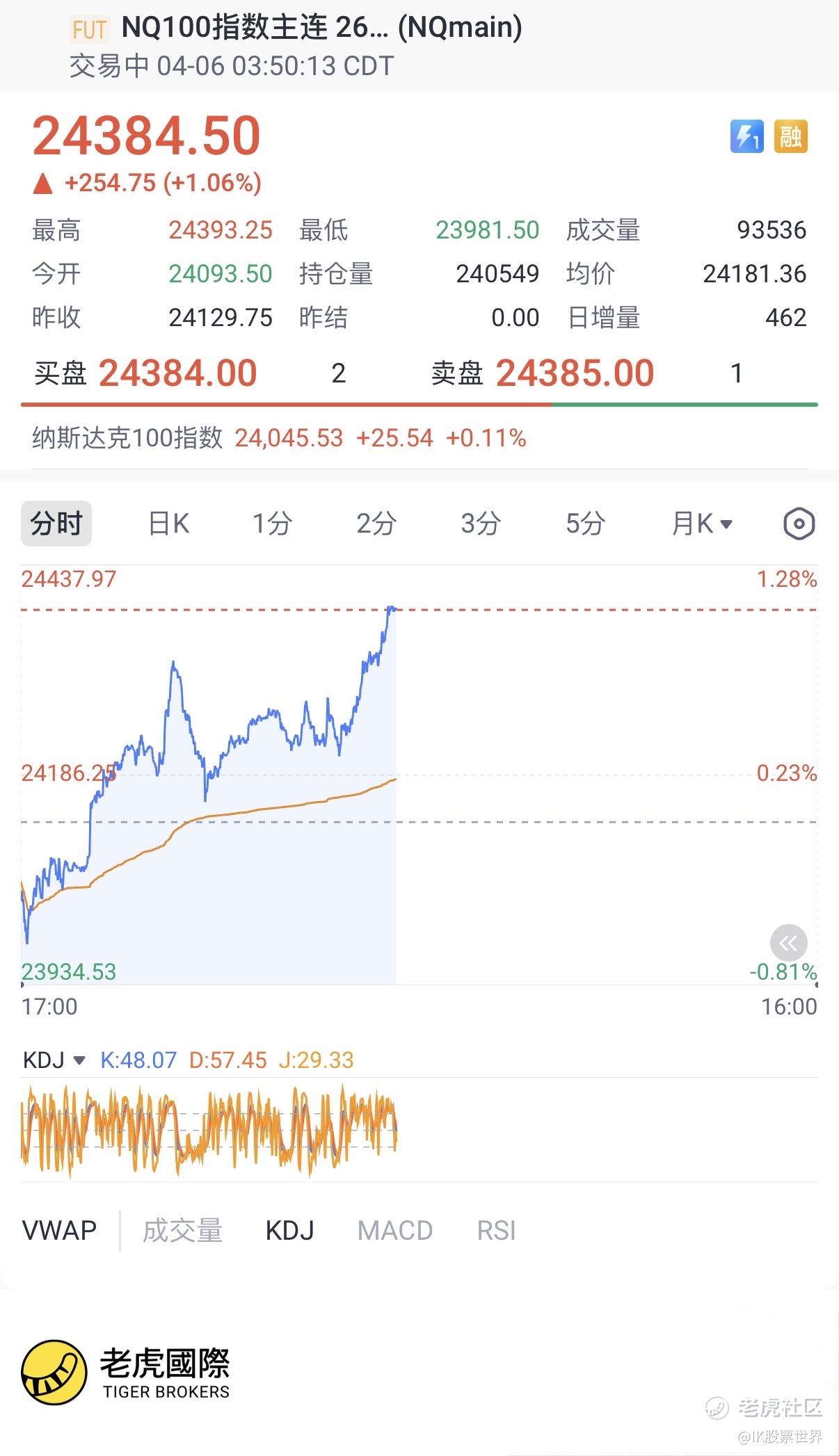
Task: Switch indicator to 成交量
Action: (182, 1230)
